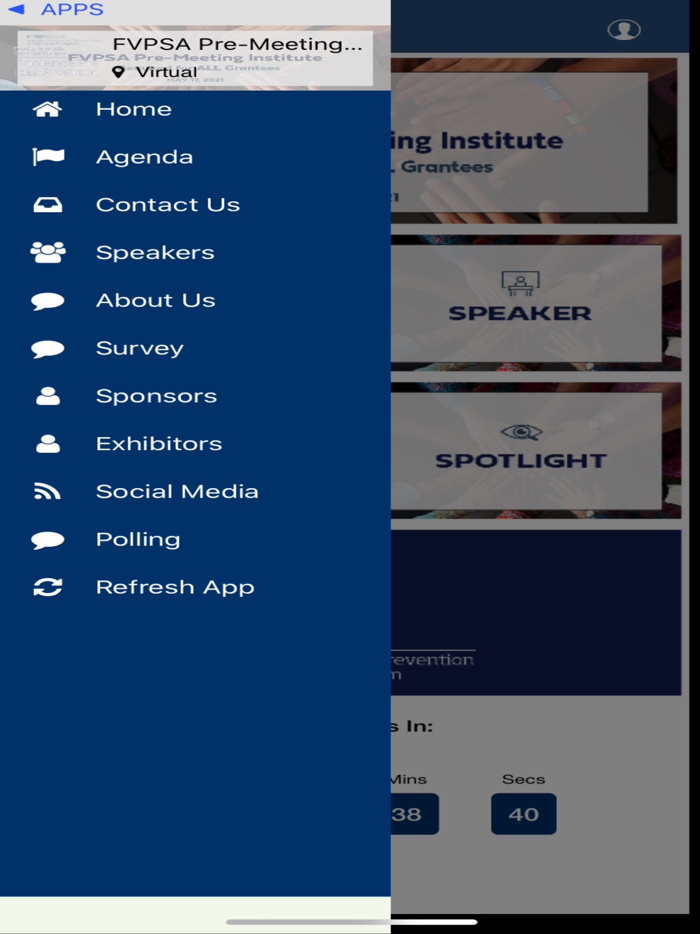This screenshot has width=700, height=934.
Task: Tap Refresh App
Action: tap(175, 588)
